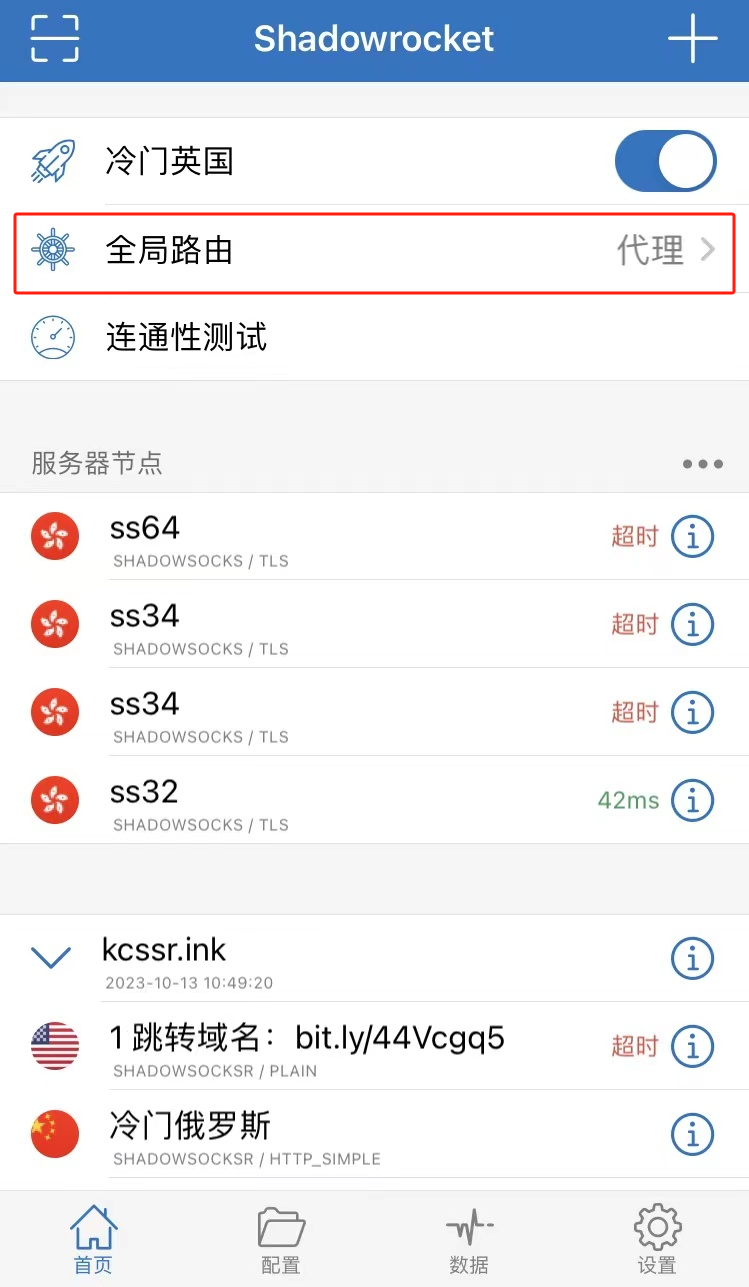
Task: Tap the info icon on the kcssr.ink row
Action: [692, 957]
